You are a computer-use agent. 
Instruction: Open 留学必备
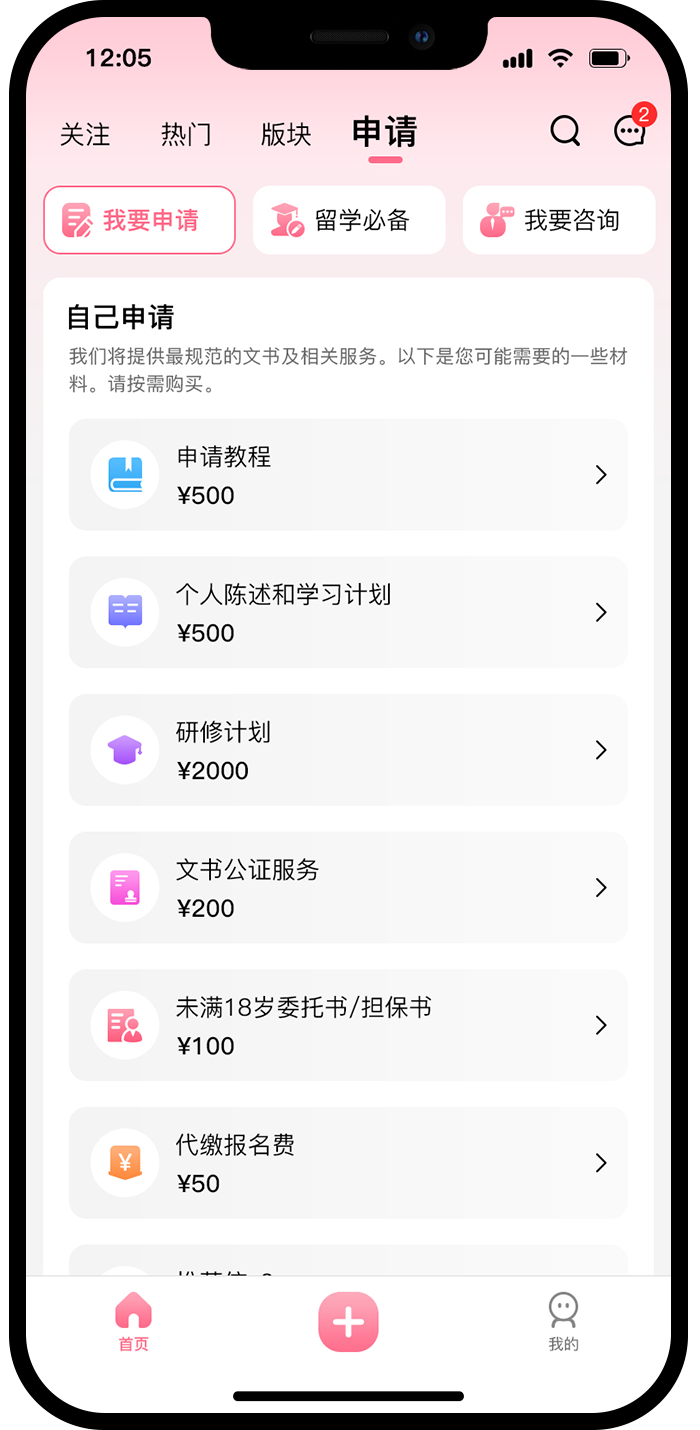pyautogui.click(x=349, y=220)
